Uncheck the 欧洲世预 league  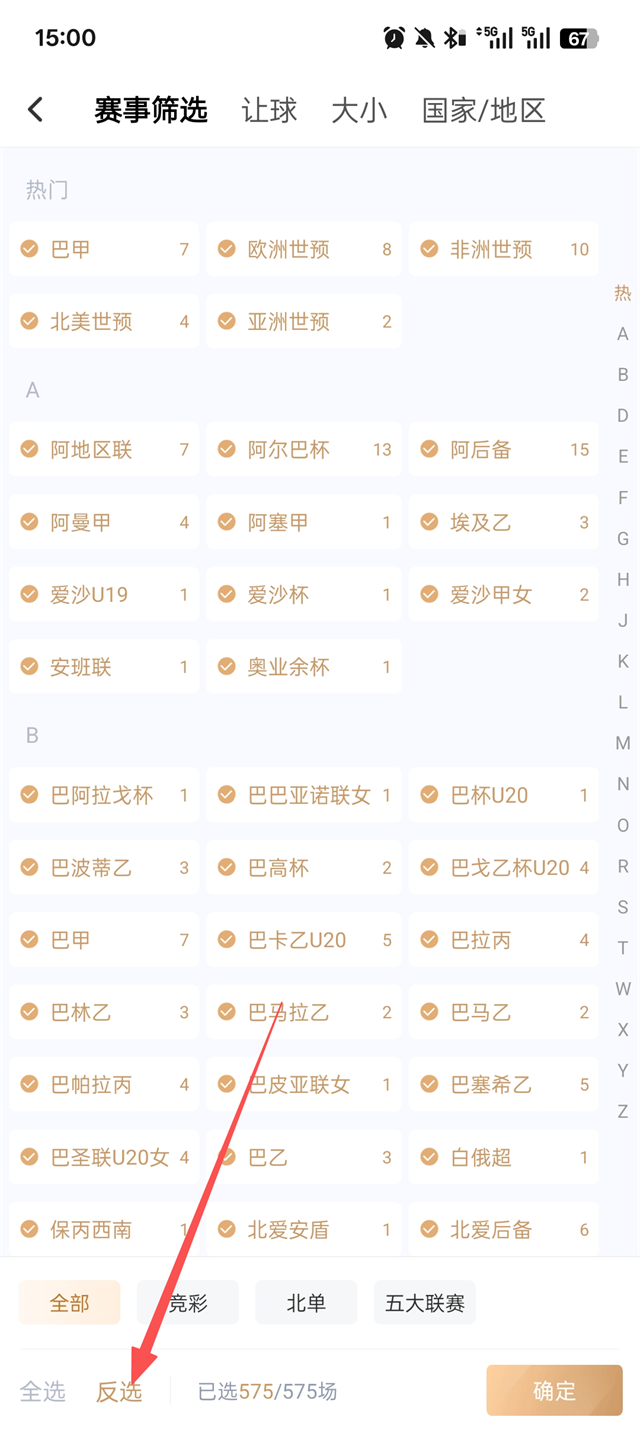coord(303,249)
